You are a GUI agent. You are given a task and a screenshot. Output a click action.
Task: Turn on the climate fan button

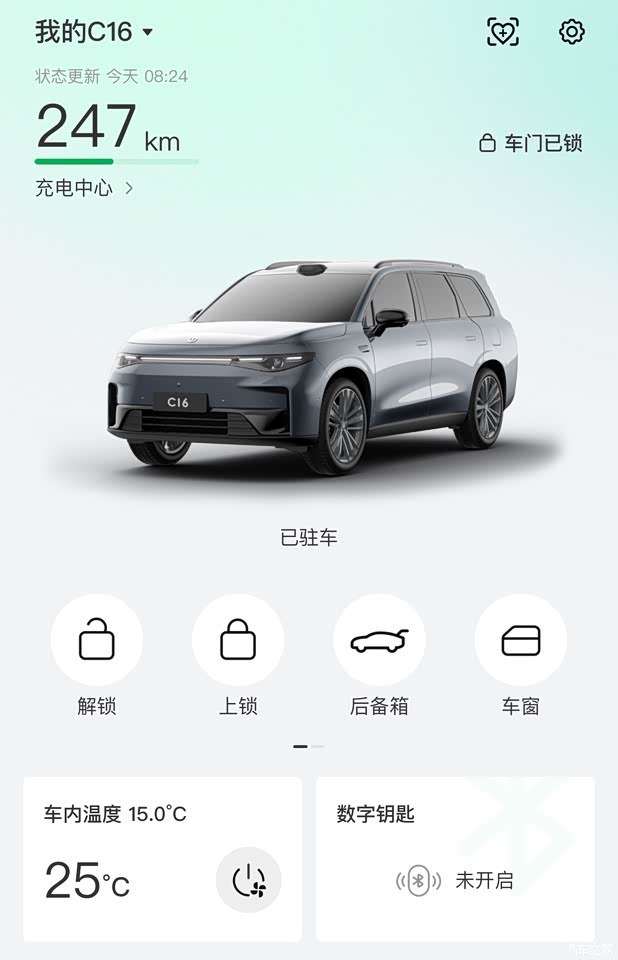coord(248,880)
